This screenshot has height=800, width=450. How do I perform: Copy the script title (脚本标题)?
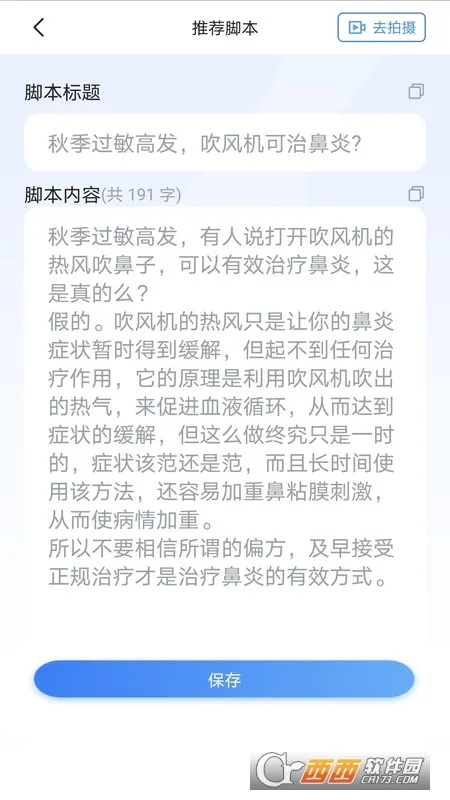coord(416,92)
